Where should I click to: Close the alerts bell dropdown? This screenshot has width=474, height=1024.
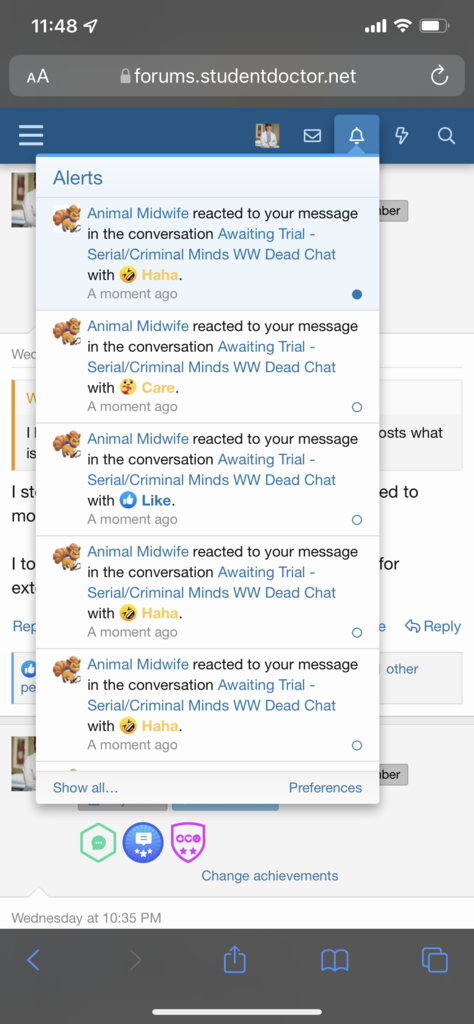coord(356,135)
